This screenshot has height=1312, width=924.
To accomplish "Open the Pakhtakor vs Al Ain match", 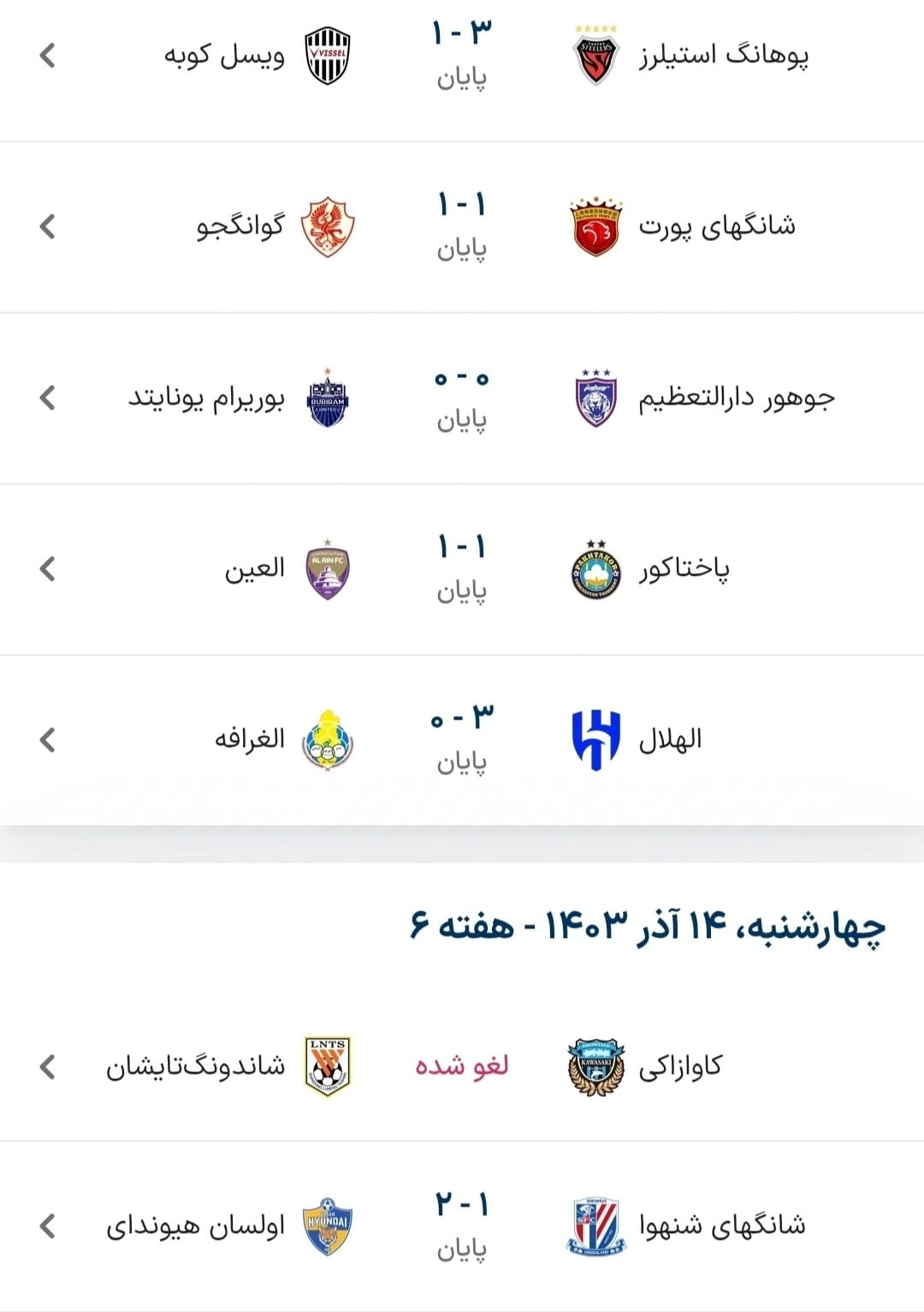I will coord(462,569).
